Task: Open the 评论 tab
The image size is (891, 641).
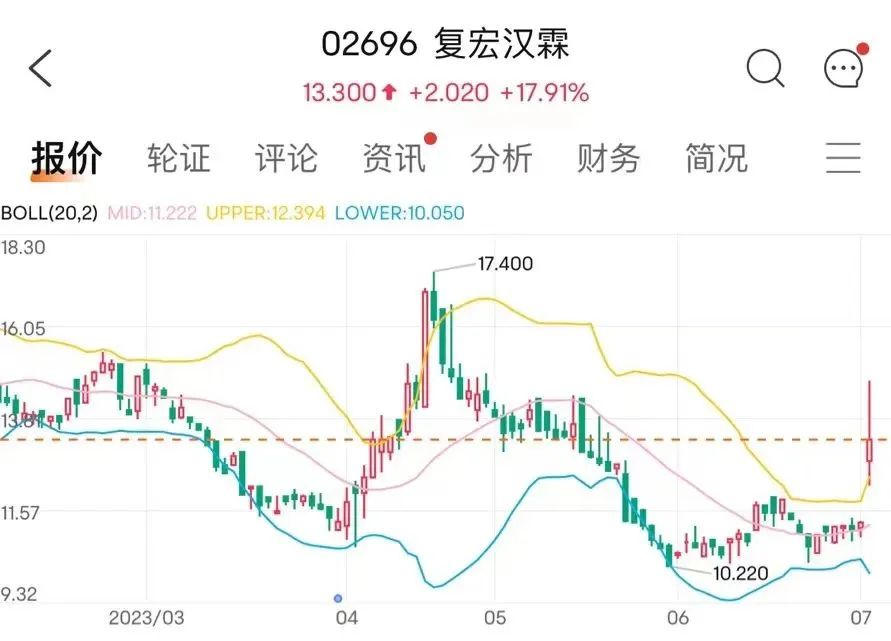Action: tap(286, 158)
